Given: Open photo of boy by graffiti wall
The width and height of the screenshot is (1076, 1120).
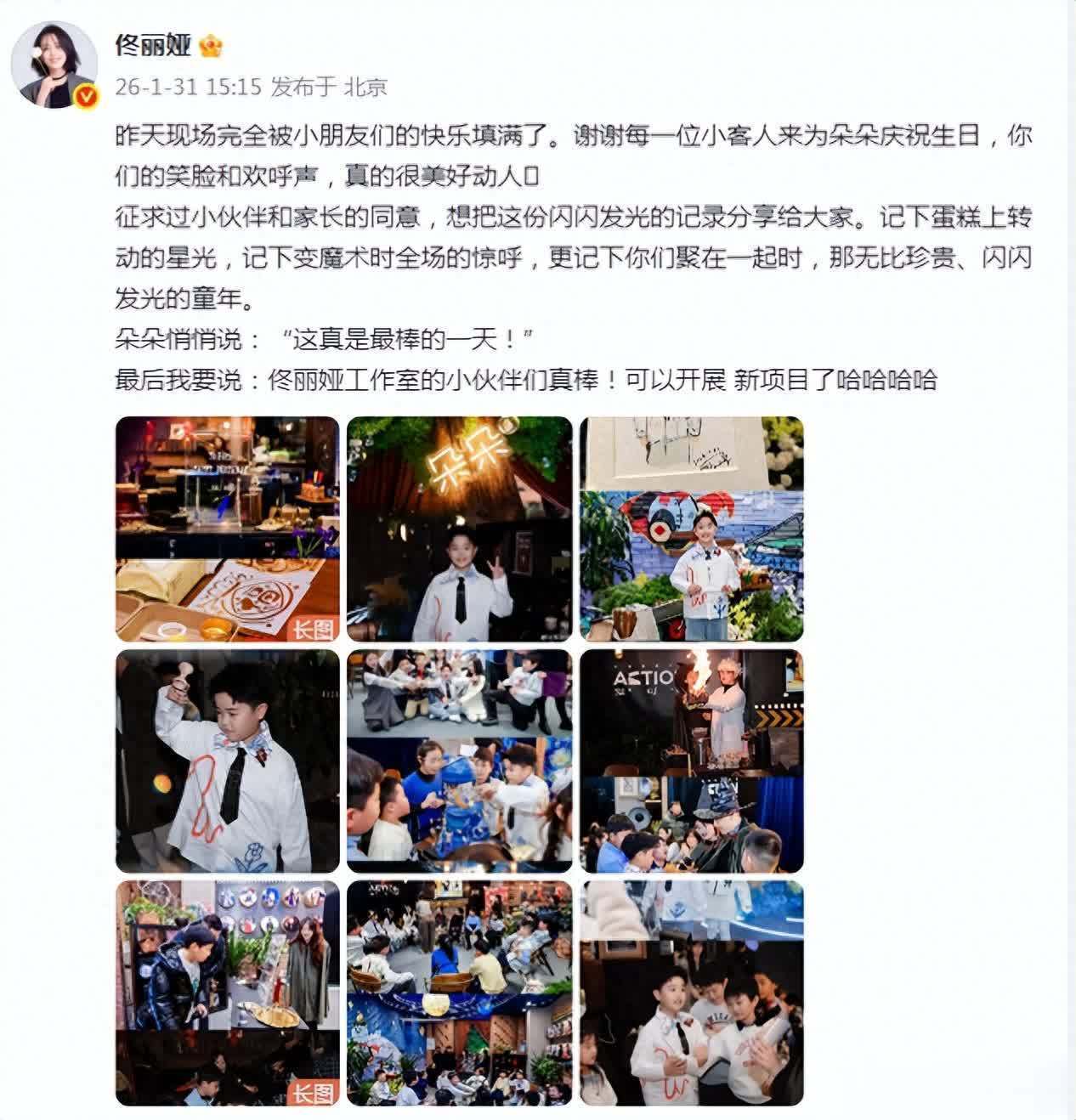Looking at the screenshot, I should [691, 529].
